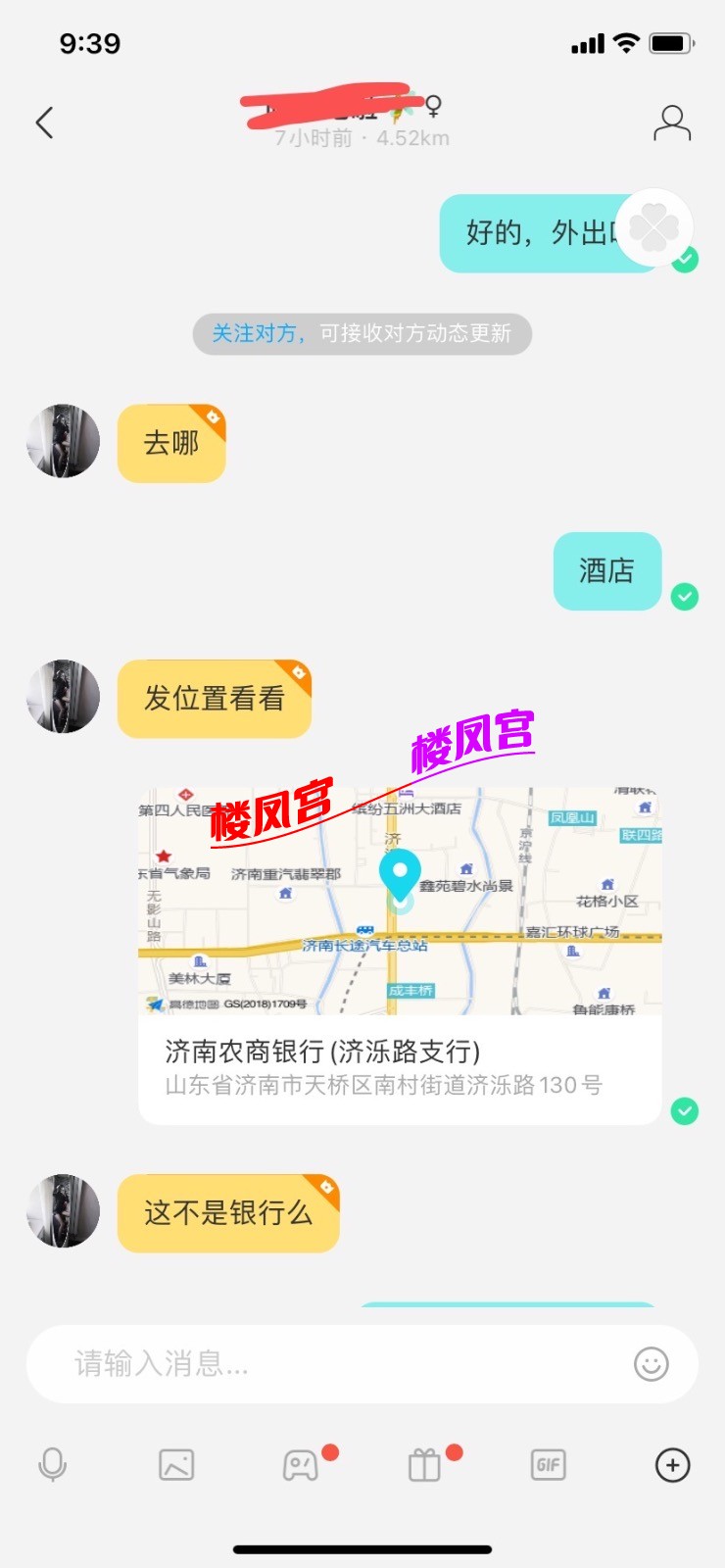Open the game controller option
The height and width of the screenshot is (1568, 725).
tap(301, 1465)
